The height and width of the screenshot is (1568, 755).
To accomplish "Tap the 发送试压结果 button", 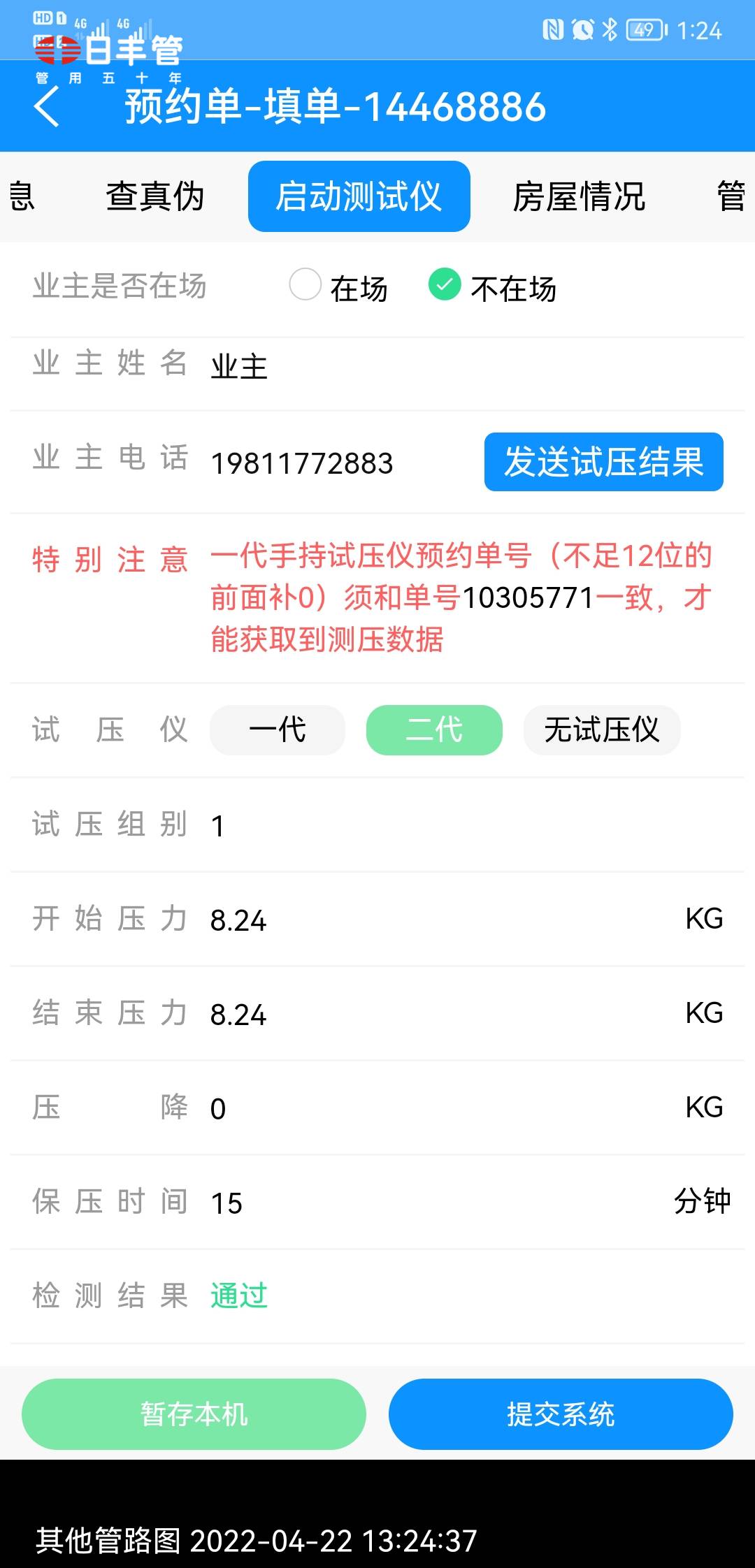I will (x=603, y=462).
